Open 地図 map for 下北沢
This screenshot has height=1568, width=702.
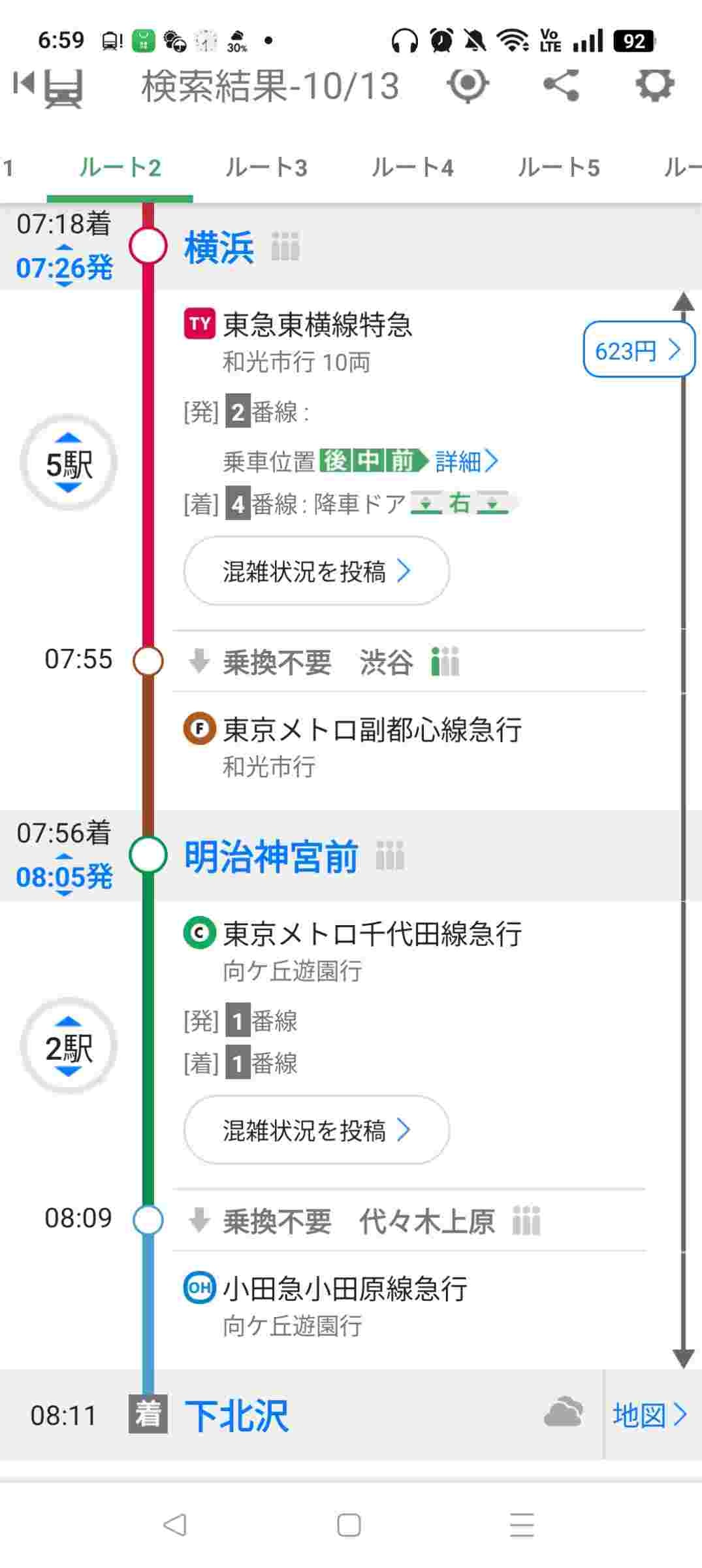click(649, 1415)
